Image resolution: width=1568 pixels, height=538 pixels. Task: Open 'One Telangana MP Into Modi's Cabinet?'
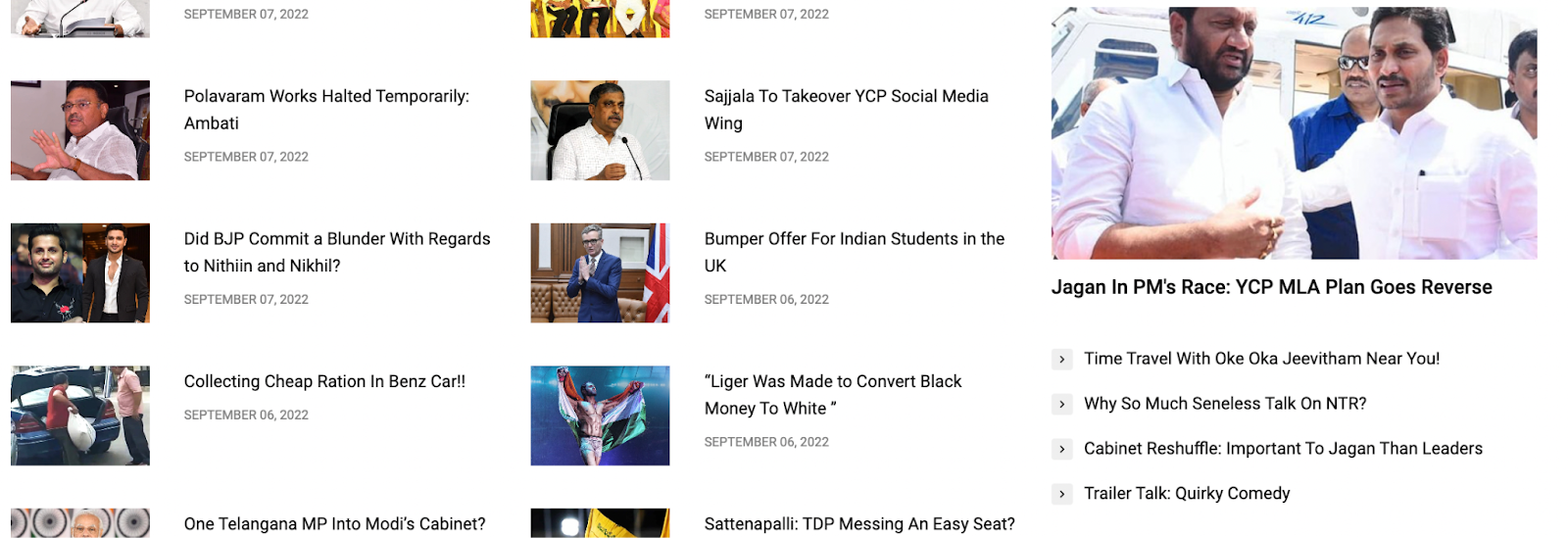point(334,524)
